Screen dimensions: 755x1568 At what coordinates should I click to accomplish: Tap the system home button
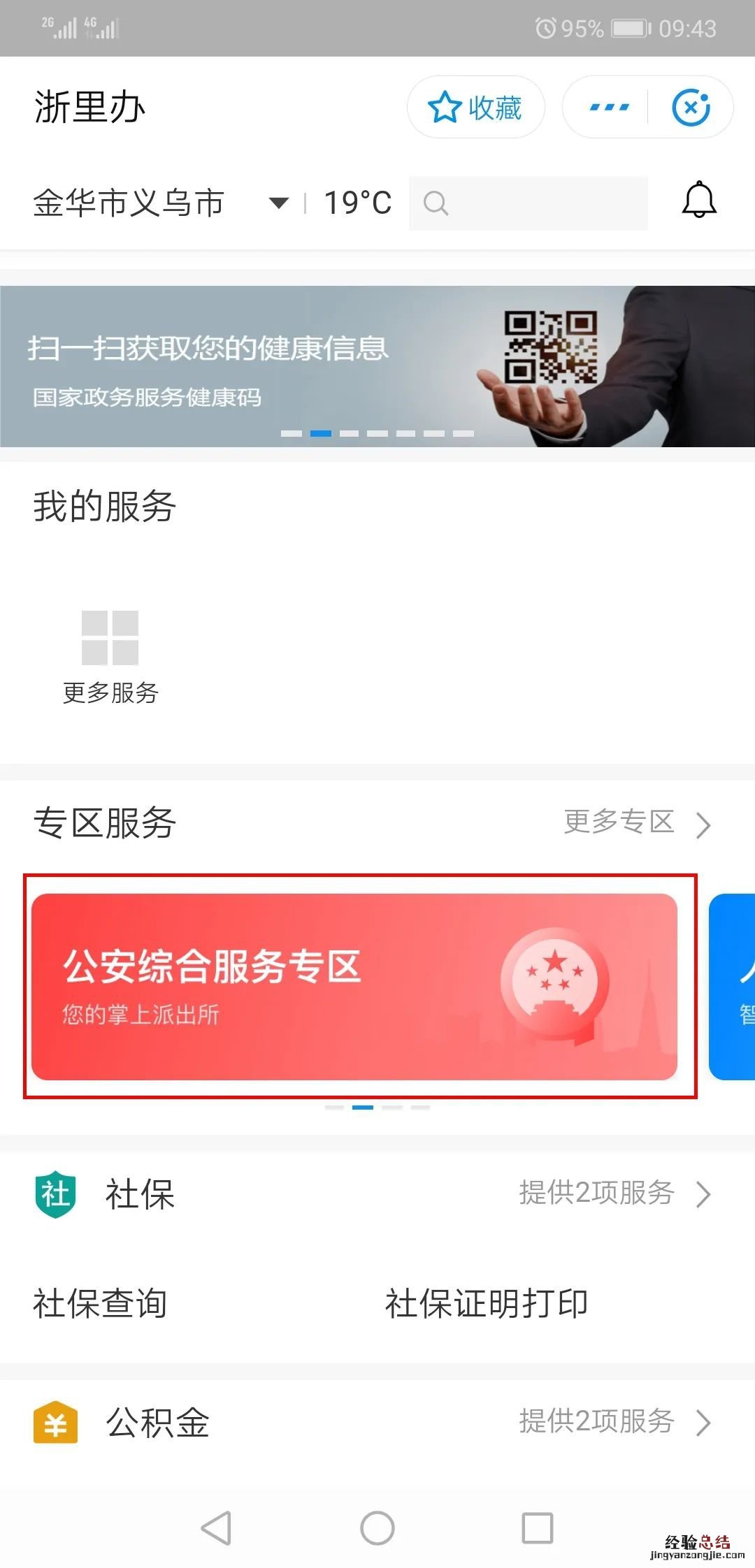[377, 1527]
